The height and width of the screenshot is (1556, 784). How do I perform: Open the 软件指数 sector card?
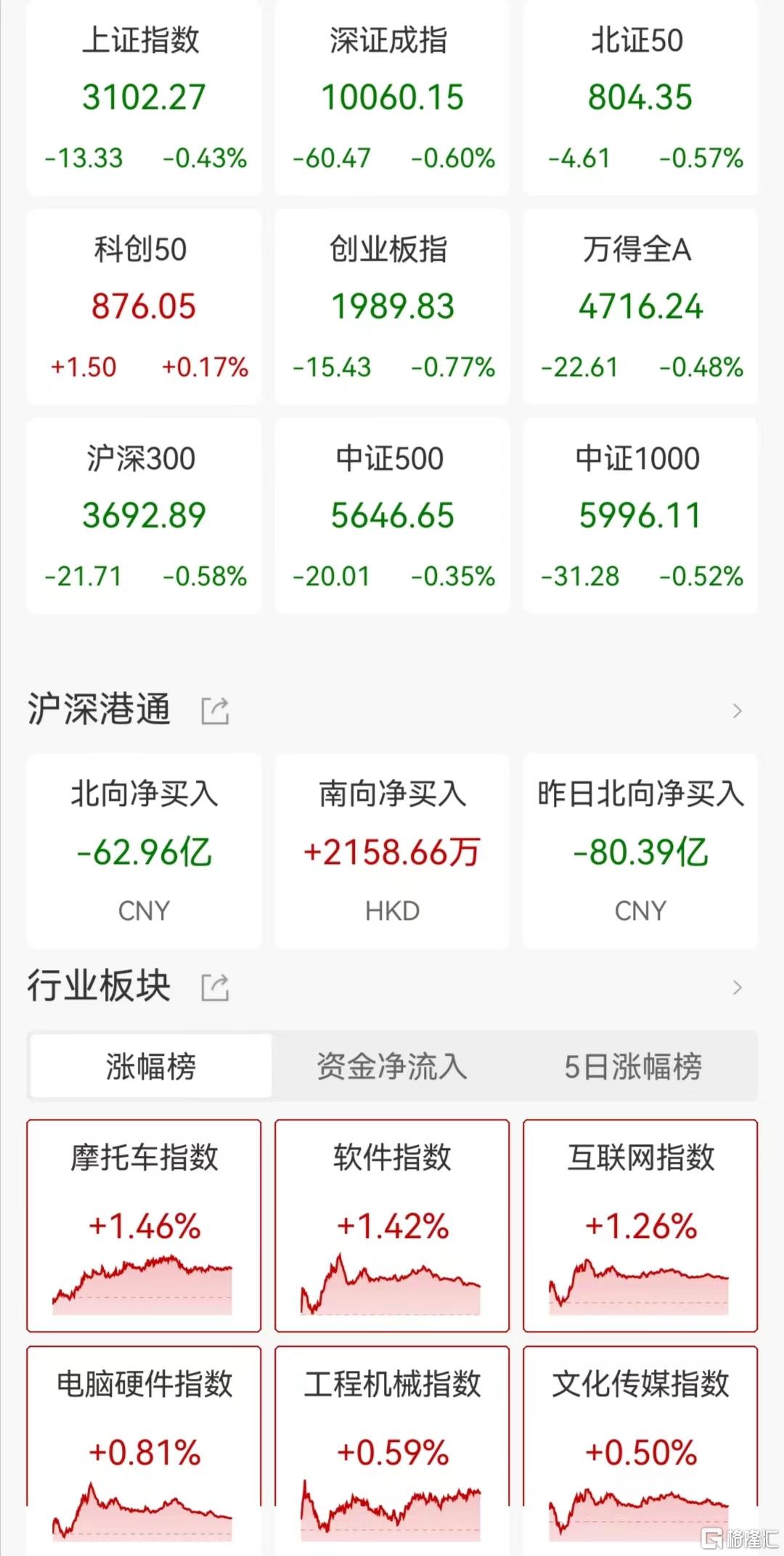coord(392,1226)
